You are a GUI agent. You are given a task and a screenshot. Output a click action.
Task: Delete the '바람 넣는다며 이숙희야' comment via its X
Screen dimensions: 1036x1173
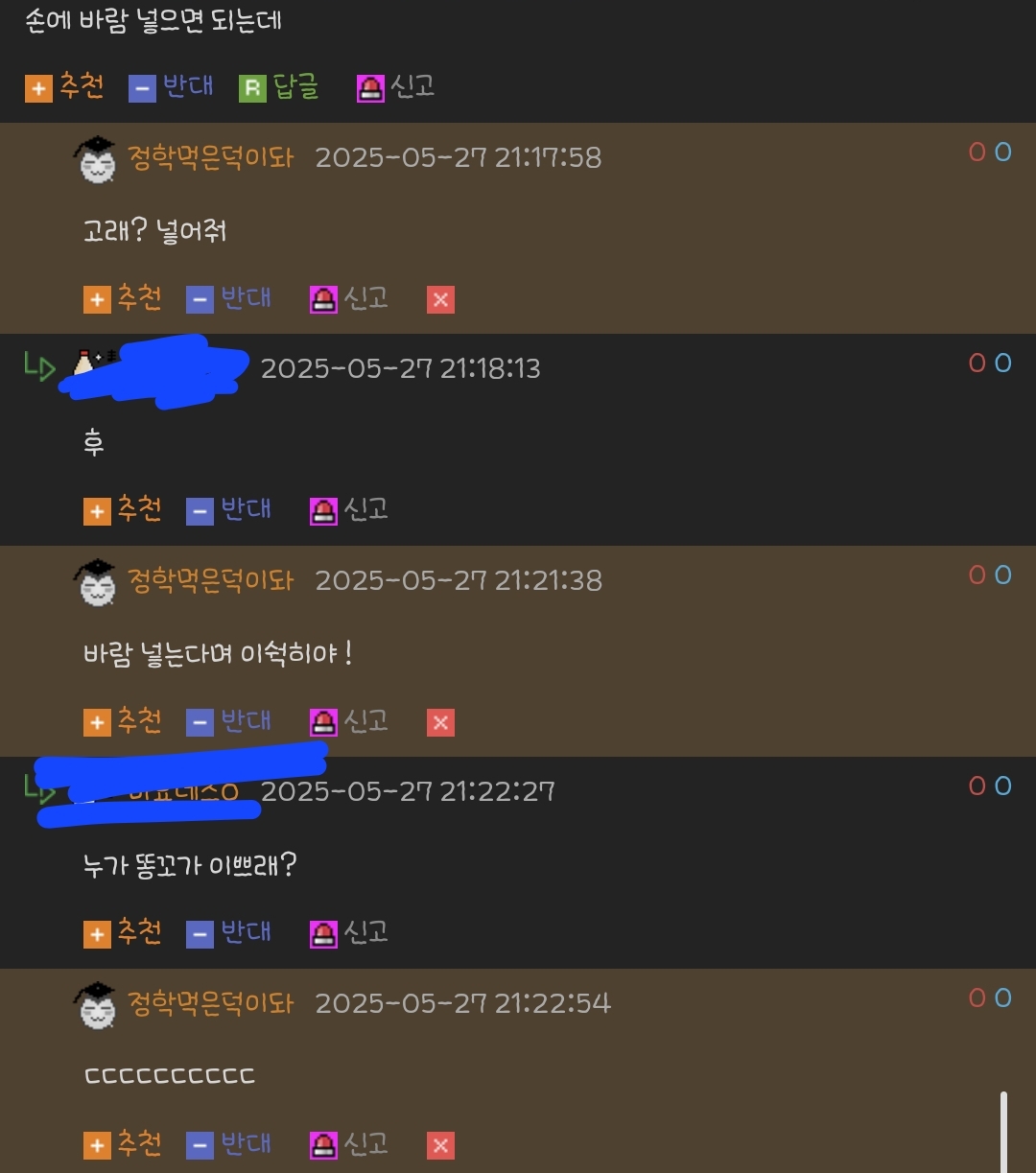(440, 722)
